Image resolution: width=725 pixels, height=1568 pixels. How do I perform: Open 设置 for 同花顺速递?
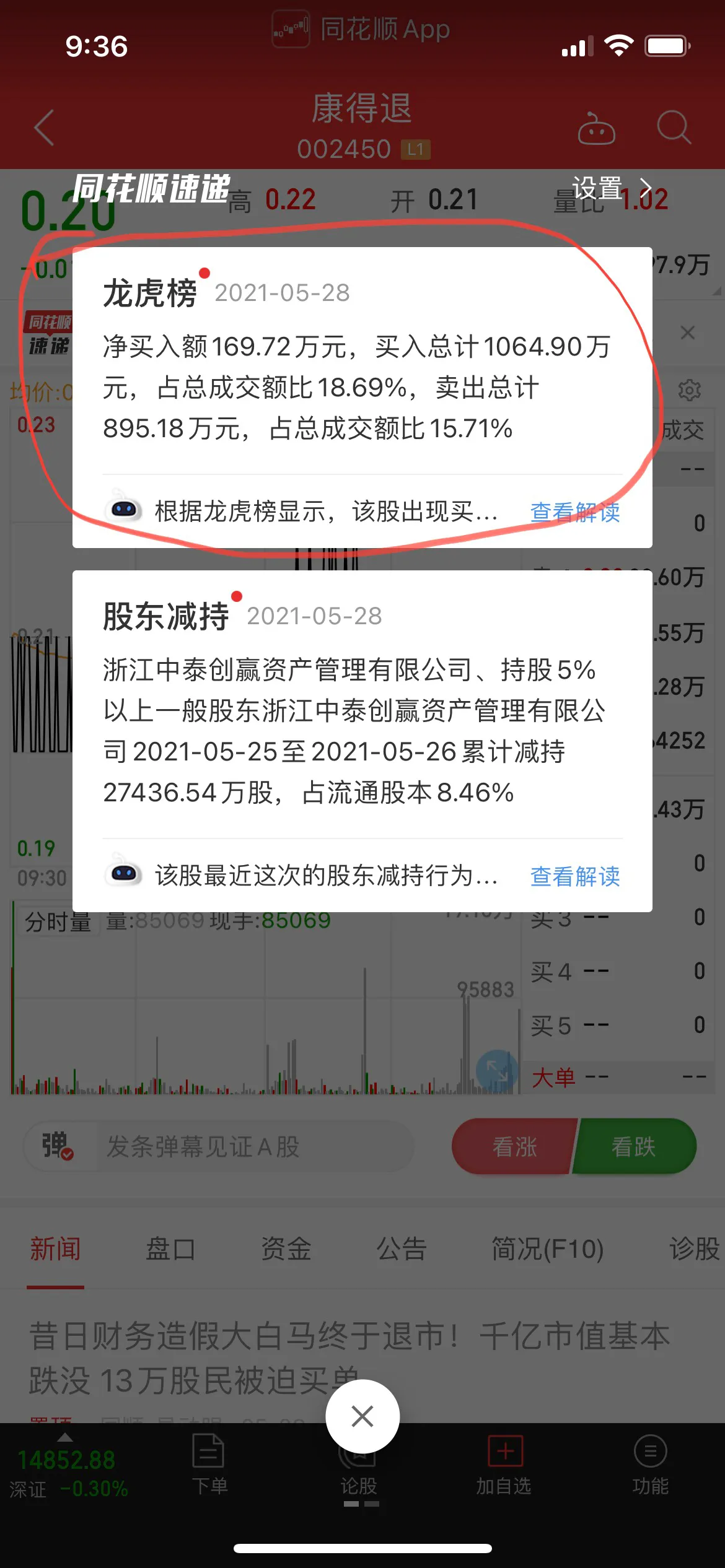[610, 188]
